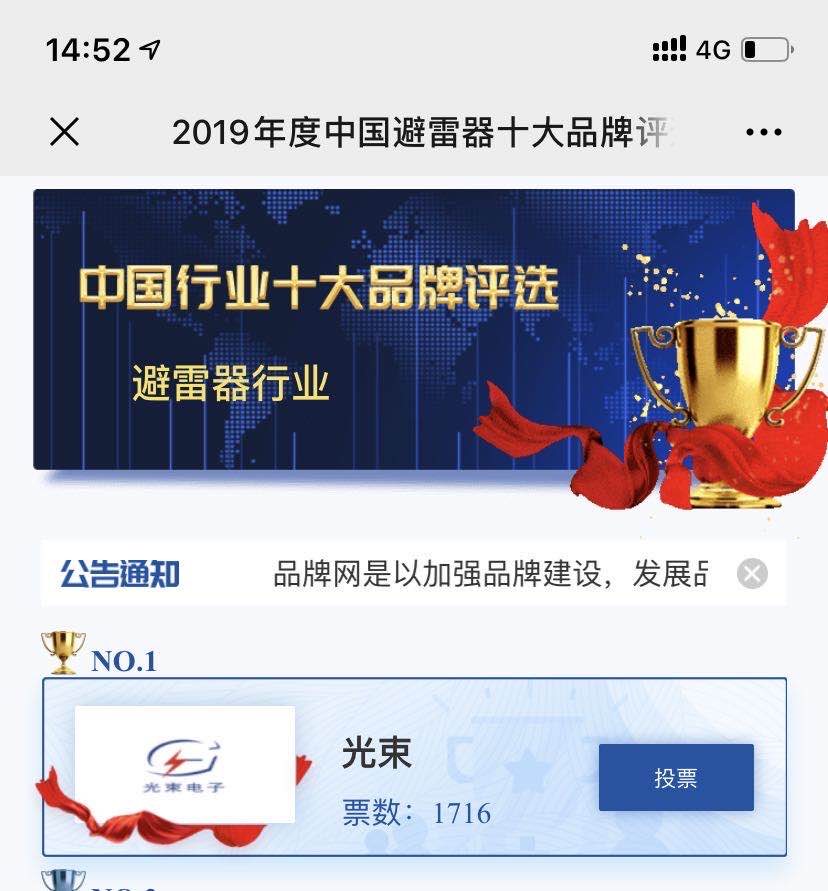Vote for 光束 with the 投票 button
This screenshot has height=891, width=828.
pyautogui.click(x=676, y=778)
